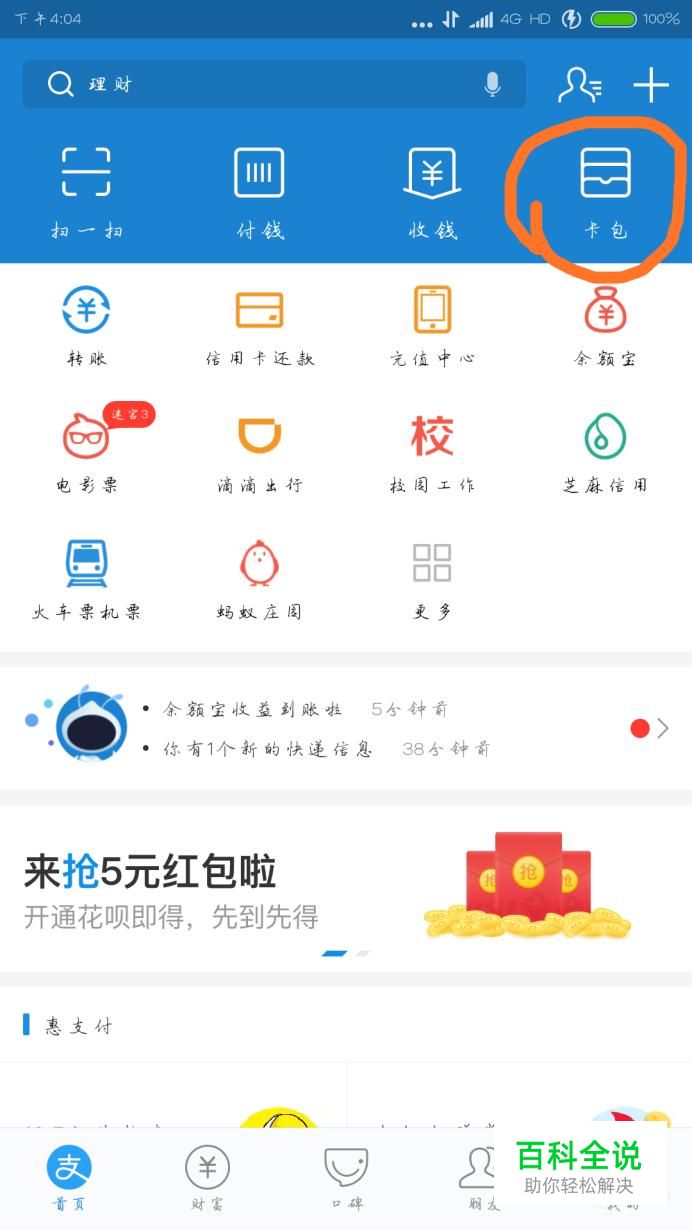This screenshot has width=692, height=1230.
Task: Open 收钱 to receive money
Action: (x=432, y=190)
